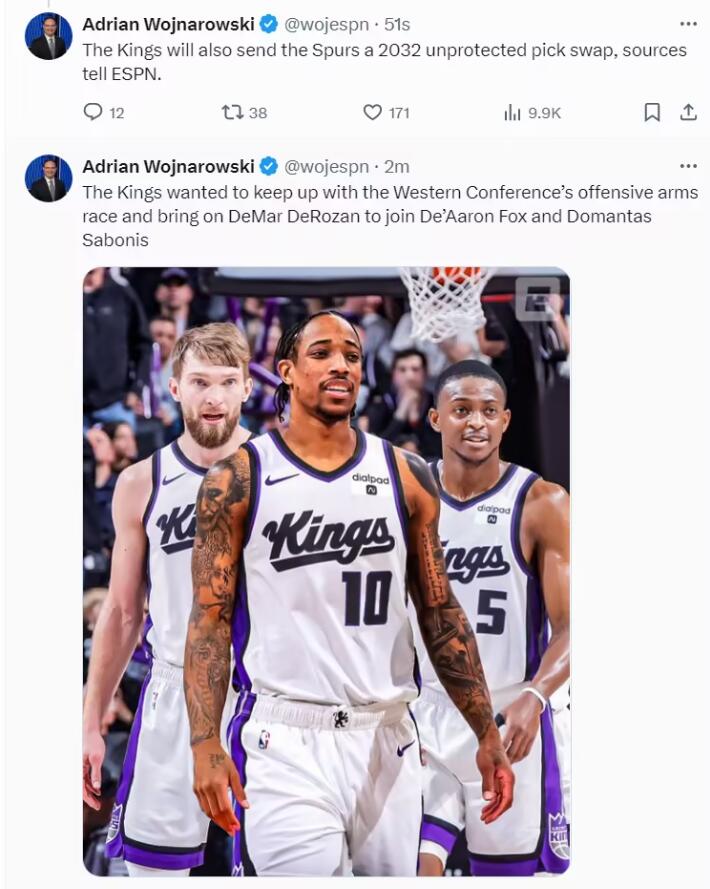Viewport: 710px width, 889px height.
Task: Open the avatar on the DeRozan tweet
Action: [48, 178]
